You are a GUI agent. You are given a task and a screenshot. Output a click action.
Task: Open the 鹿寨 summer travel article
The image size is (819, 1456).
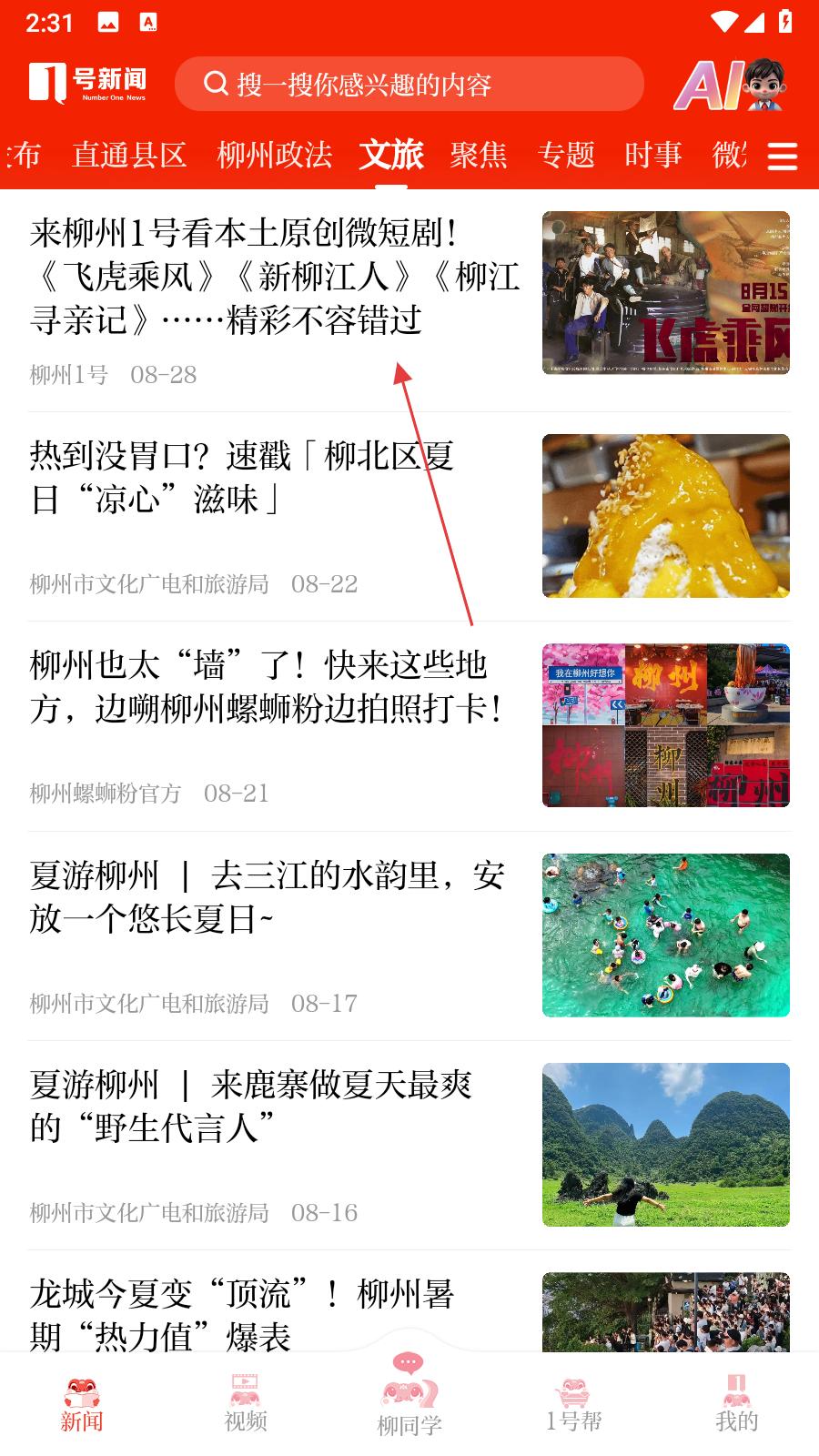[409, 1145]
